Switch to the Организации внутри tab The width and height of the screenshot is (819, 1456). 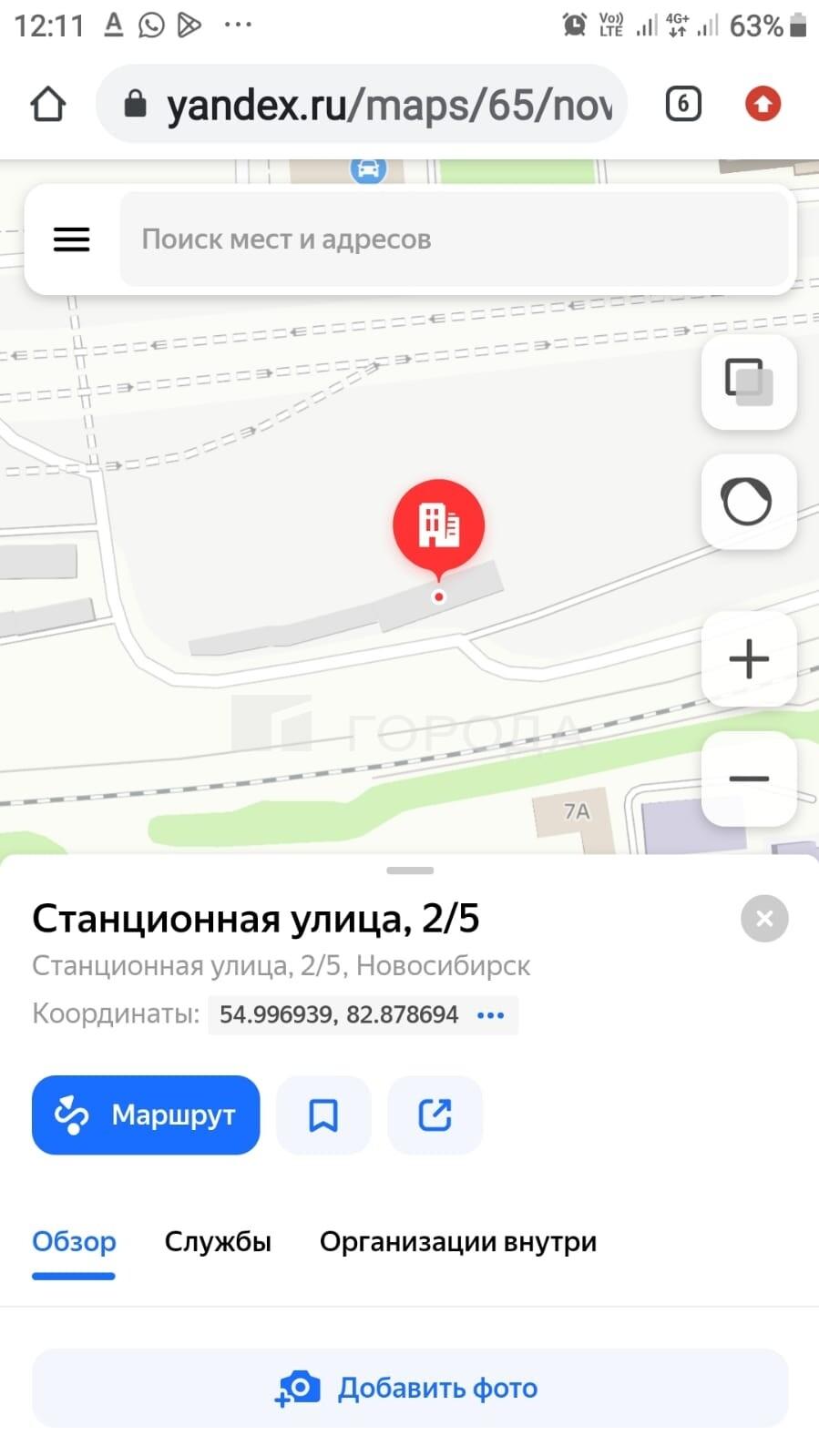coord(457,1242)
